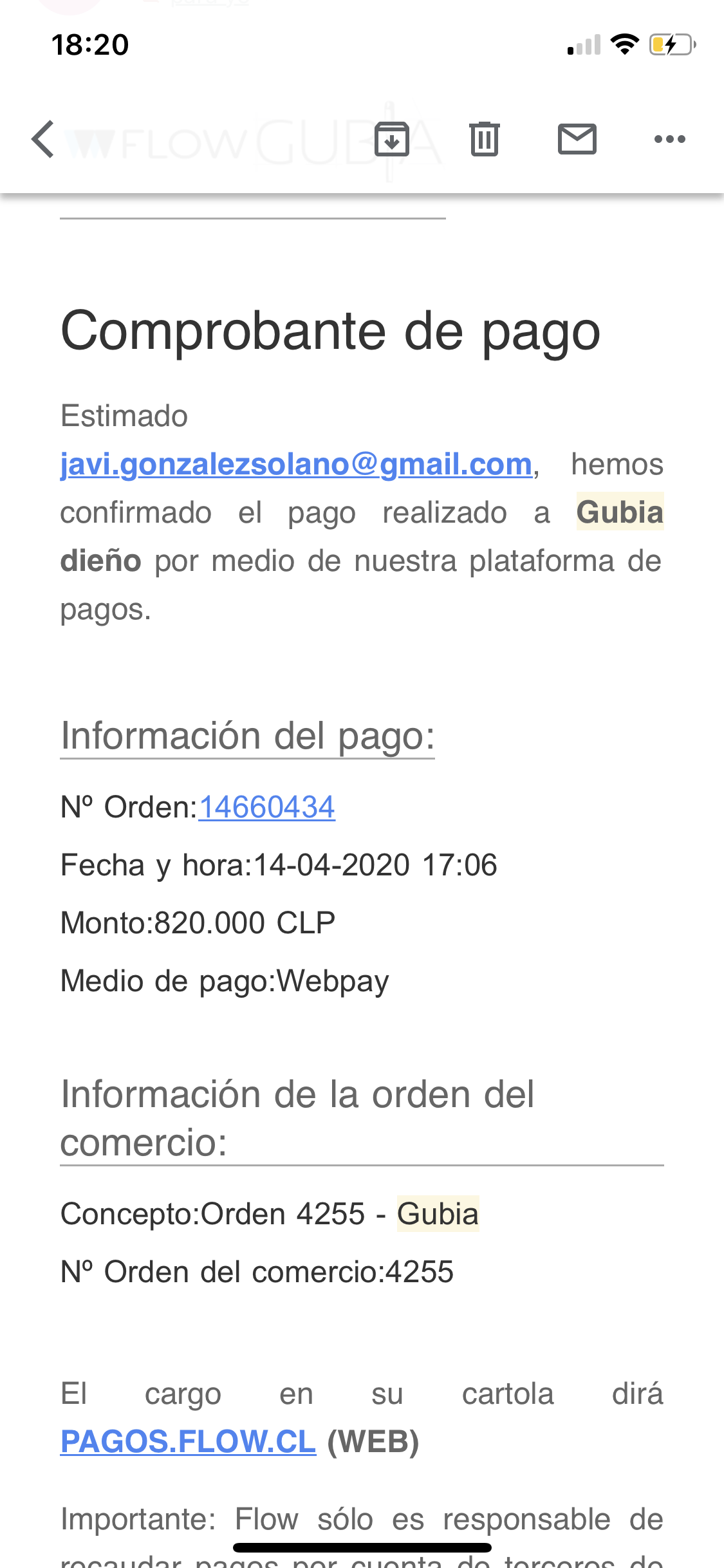Delete this email with the trash icon
Screen dimensions: 724x1568
pos(485,139)
